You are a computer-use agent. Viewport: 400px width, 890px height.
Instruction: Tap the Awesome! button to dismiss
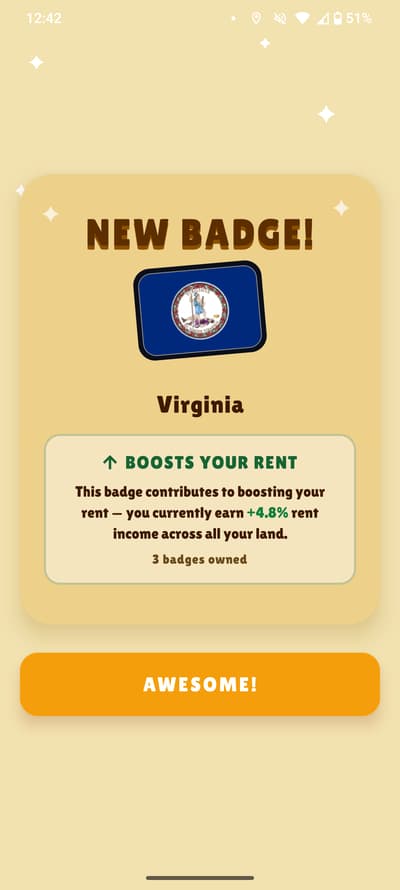[x=200, y=684]
